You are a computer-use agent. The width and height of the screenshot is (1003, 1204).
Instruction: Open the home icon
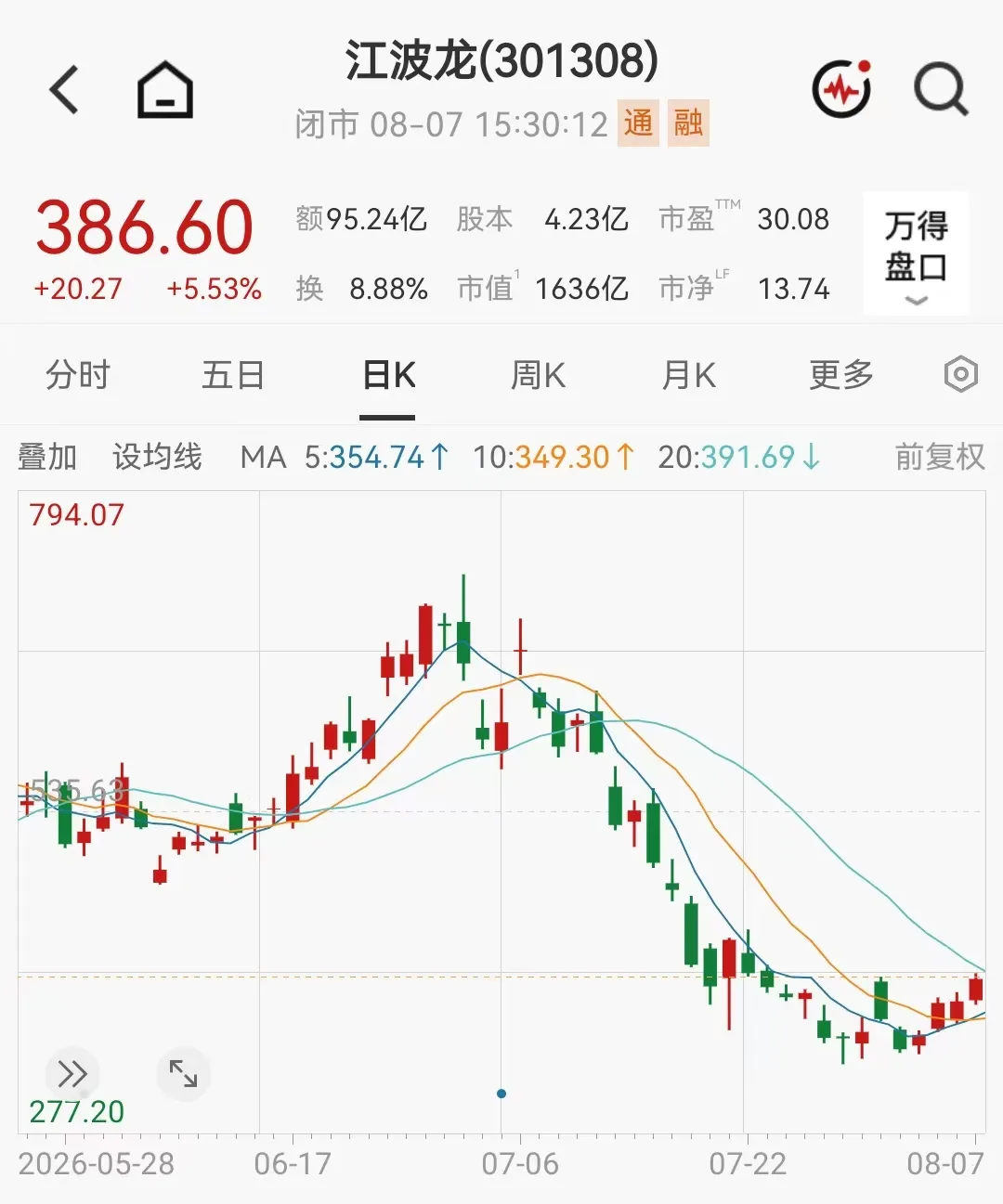(165, 90)
